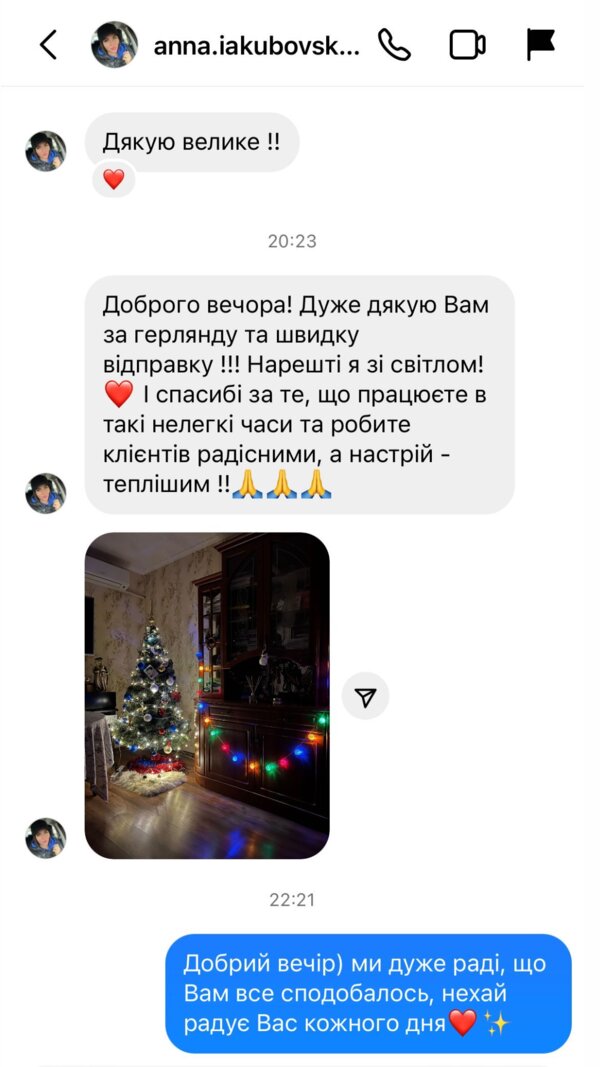
Task: Open anna.iakubovsk profile from header
Action: 255,45
